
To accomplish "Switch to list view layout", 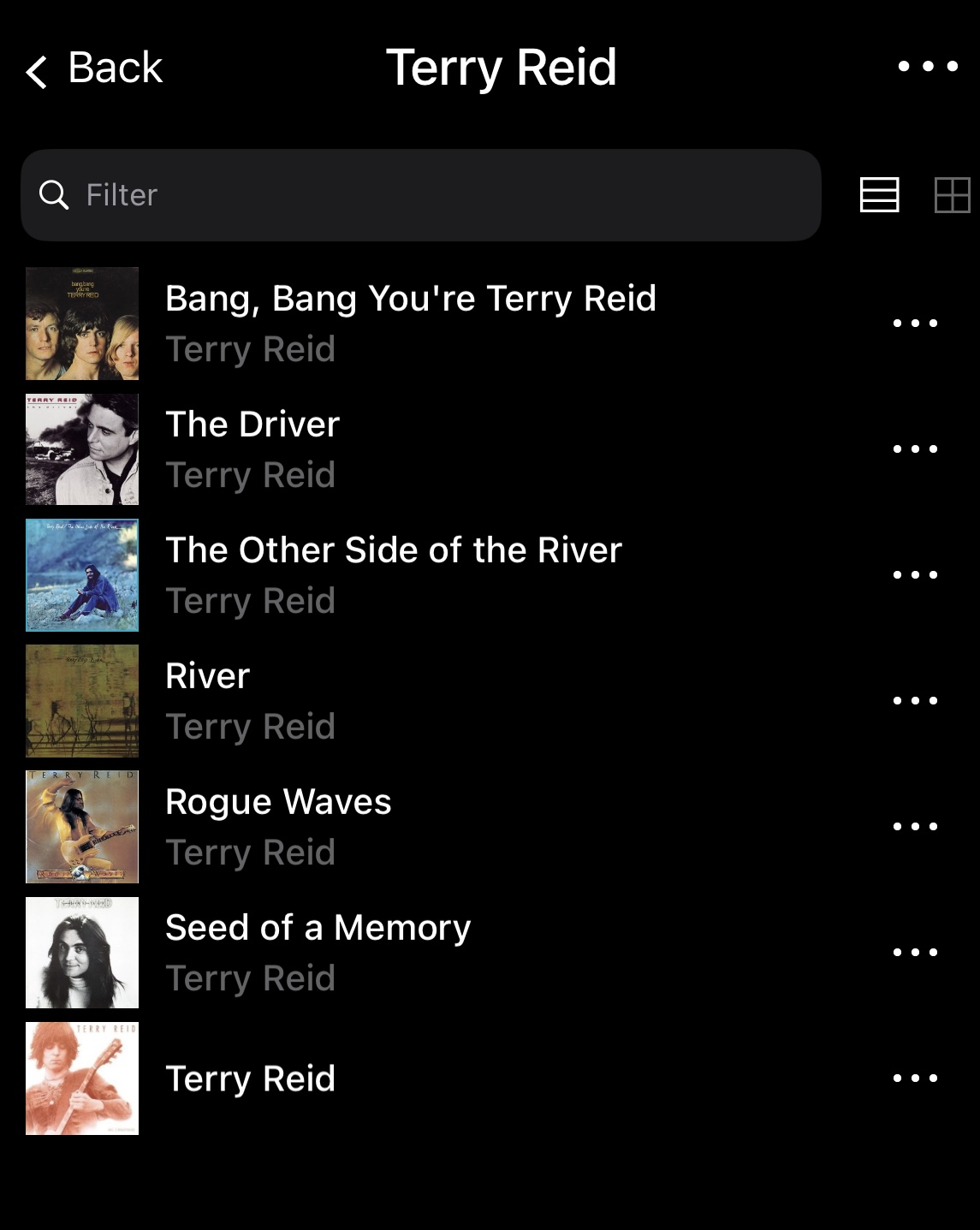I will (x=879, y=195).
